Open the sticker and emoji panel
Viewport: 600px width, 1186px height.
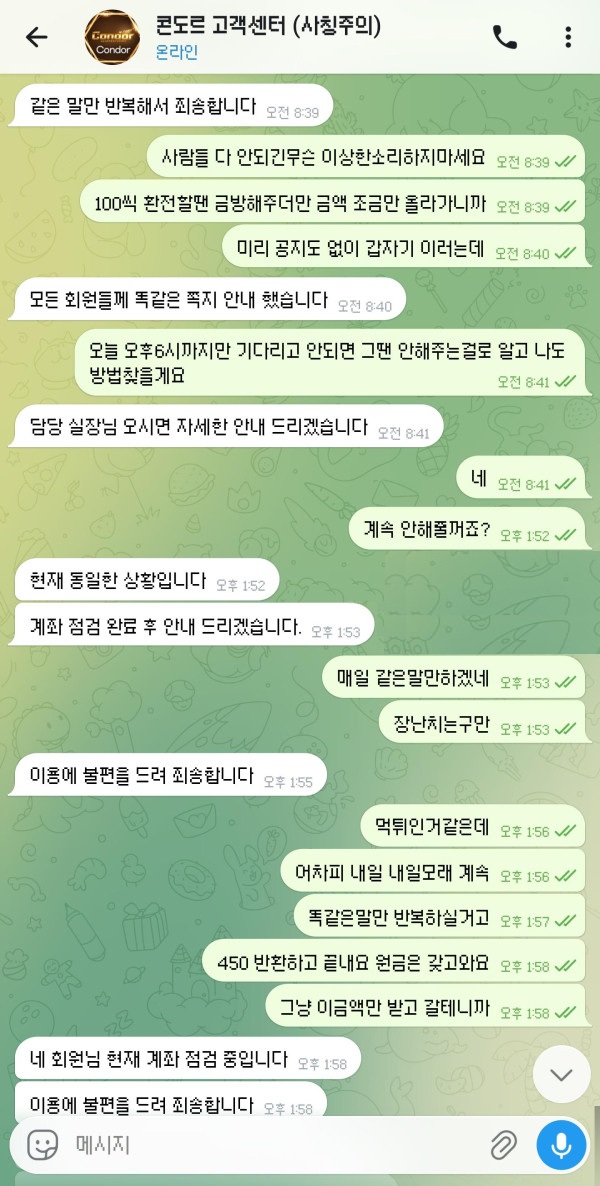[x=42, y=1144]
